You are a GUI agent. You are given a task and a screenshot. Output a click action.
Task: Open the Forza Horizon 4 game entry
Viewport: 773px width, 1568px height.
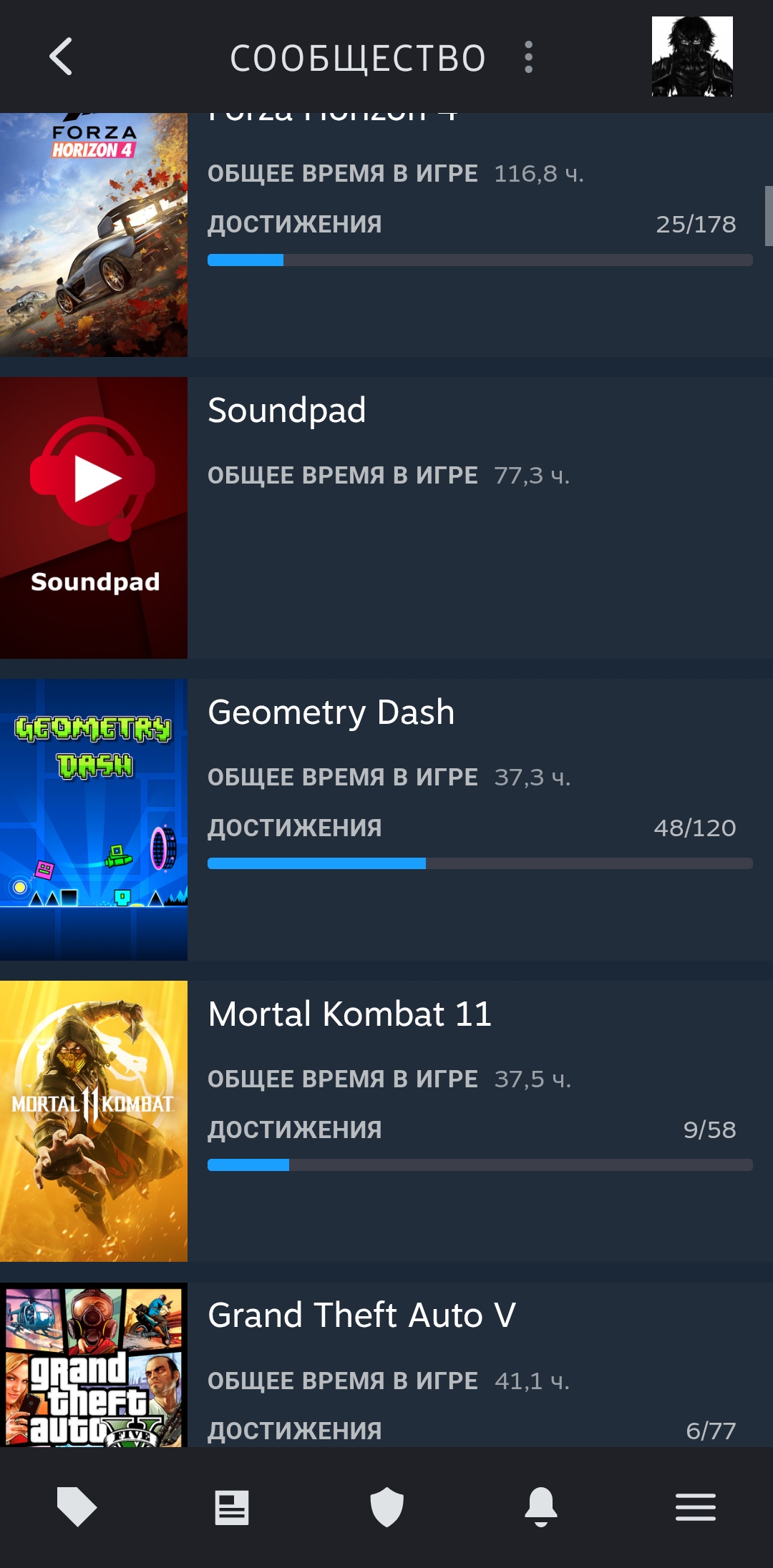tap(386, 235)
